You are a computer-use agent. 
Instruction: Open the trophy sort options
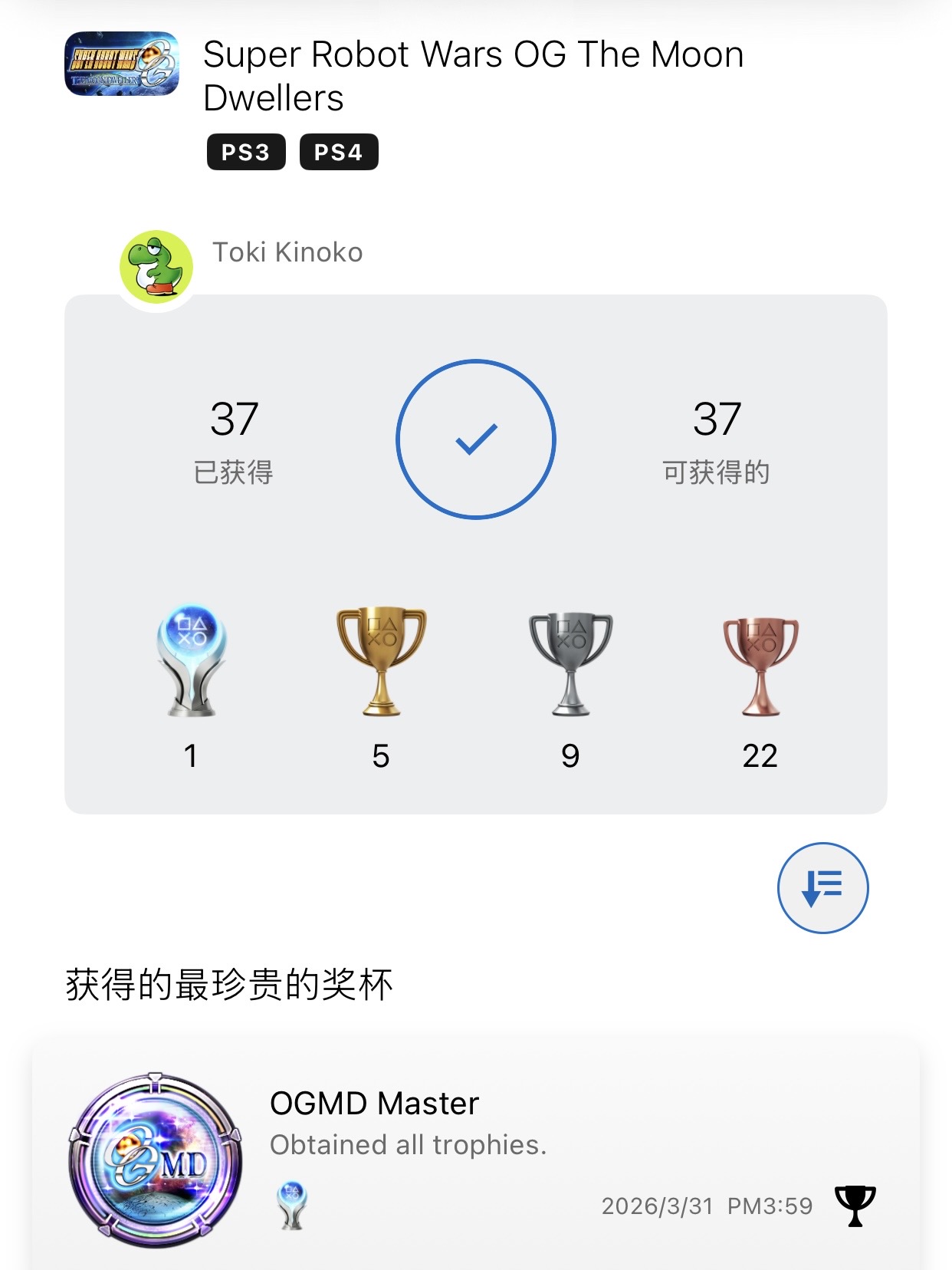pos(822,888)
